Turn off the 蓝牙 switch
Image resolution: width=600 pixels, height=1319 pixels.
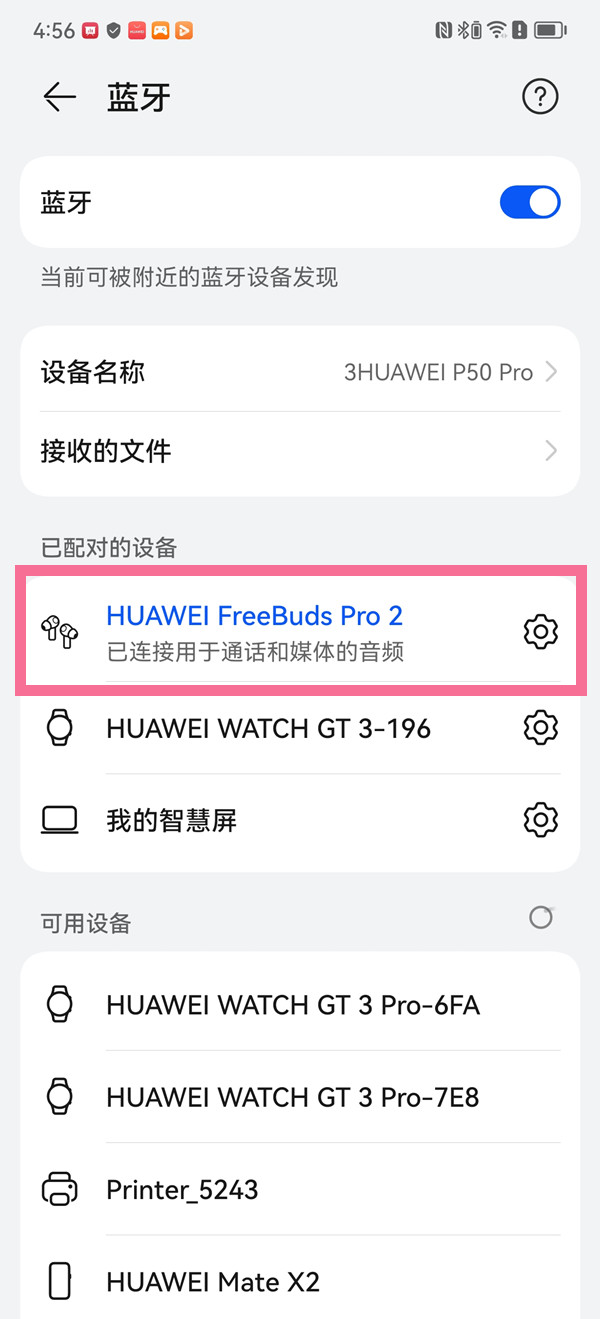click(529, 203)
